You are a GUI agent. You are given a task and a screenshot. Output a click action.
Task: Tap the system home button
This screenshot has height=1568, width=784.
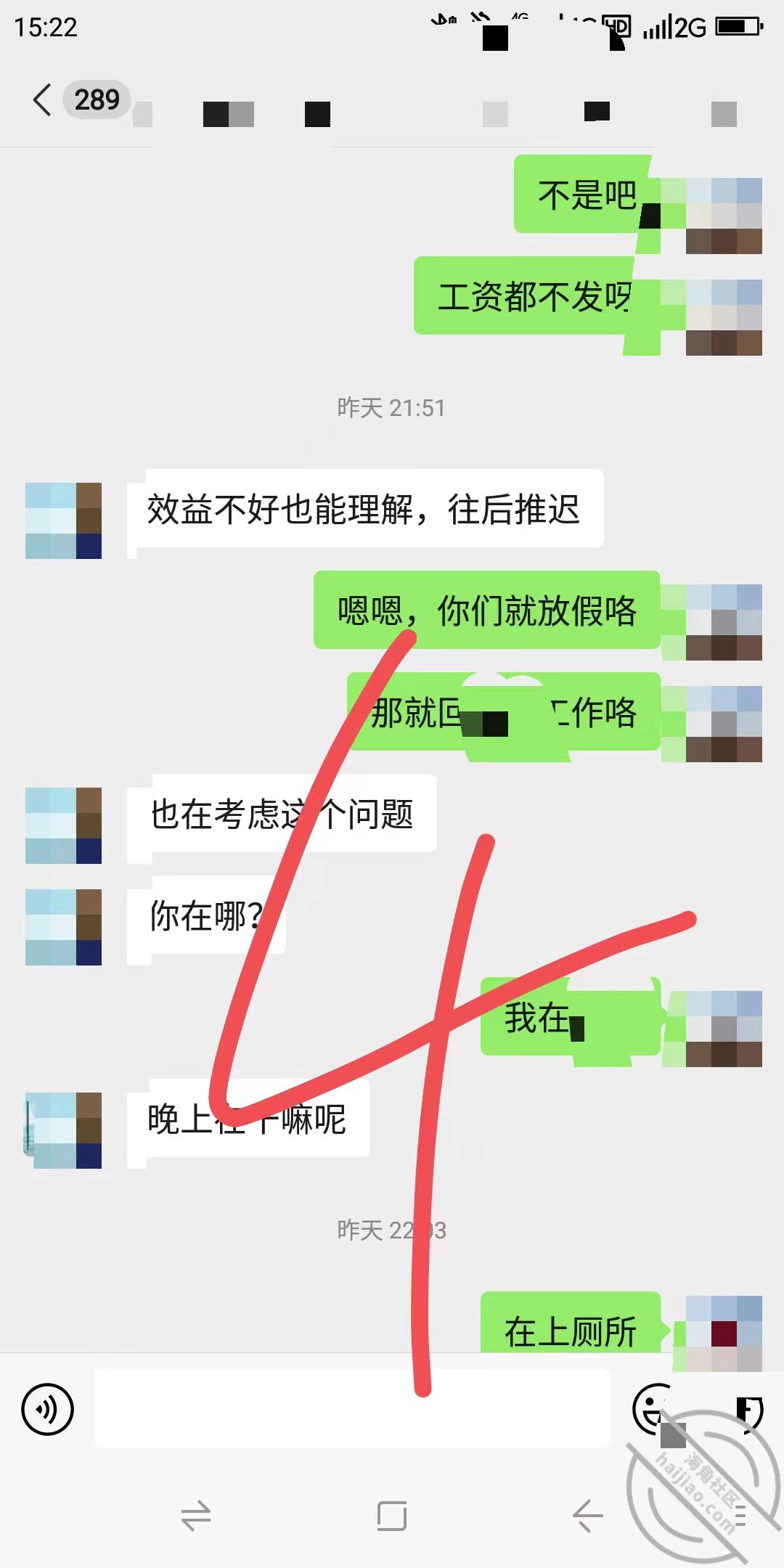392,1516
